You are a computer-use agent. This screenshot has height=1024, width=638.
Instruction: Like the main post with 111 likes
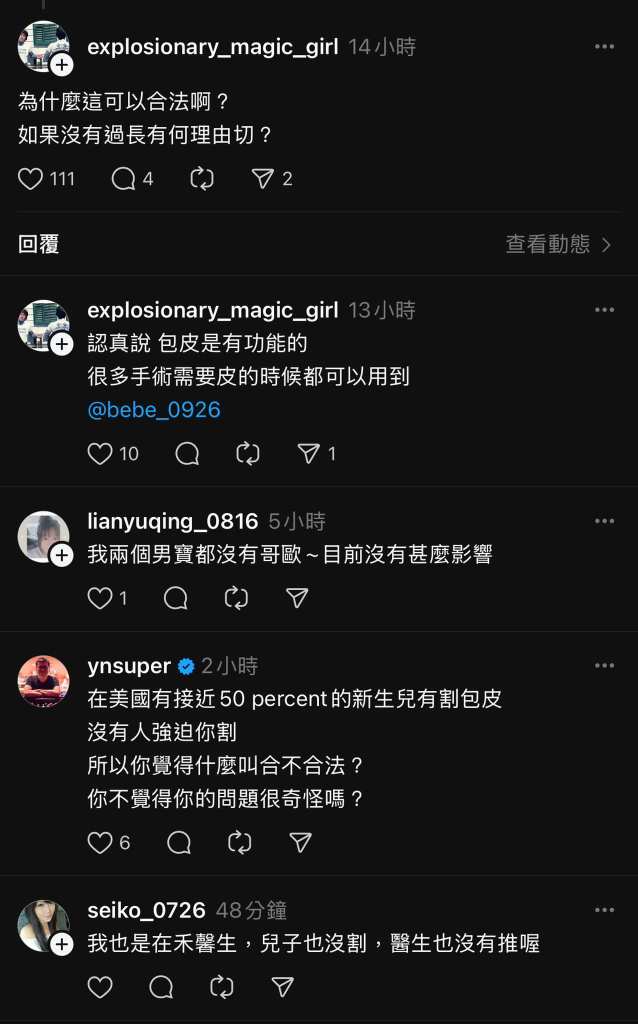click(x=31, y=179)
